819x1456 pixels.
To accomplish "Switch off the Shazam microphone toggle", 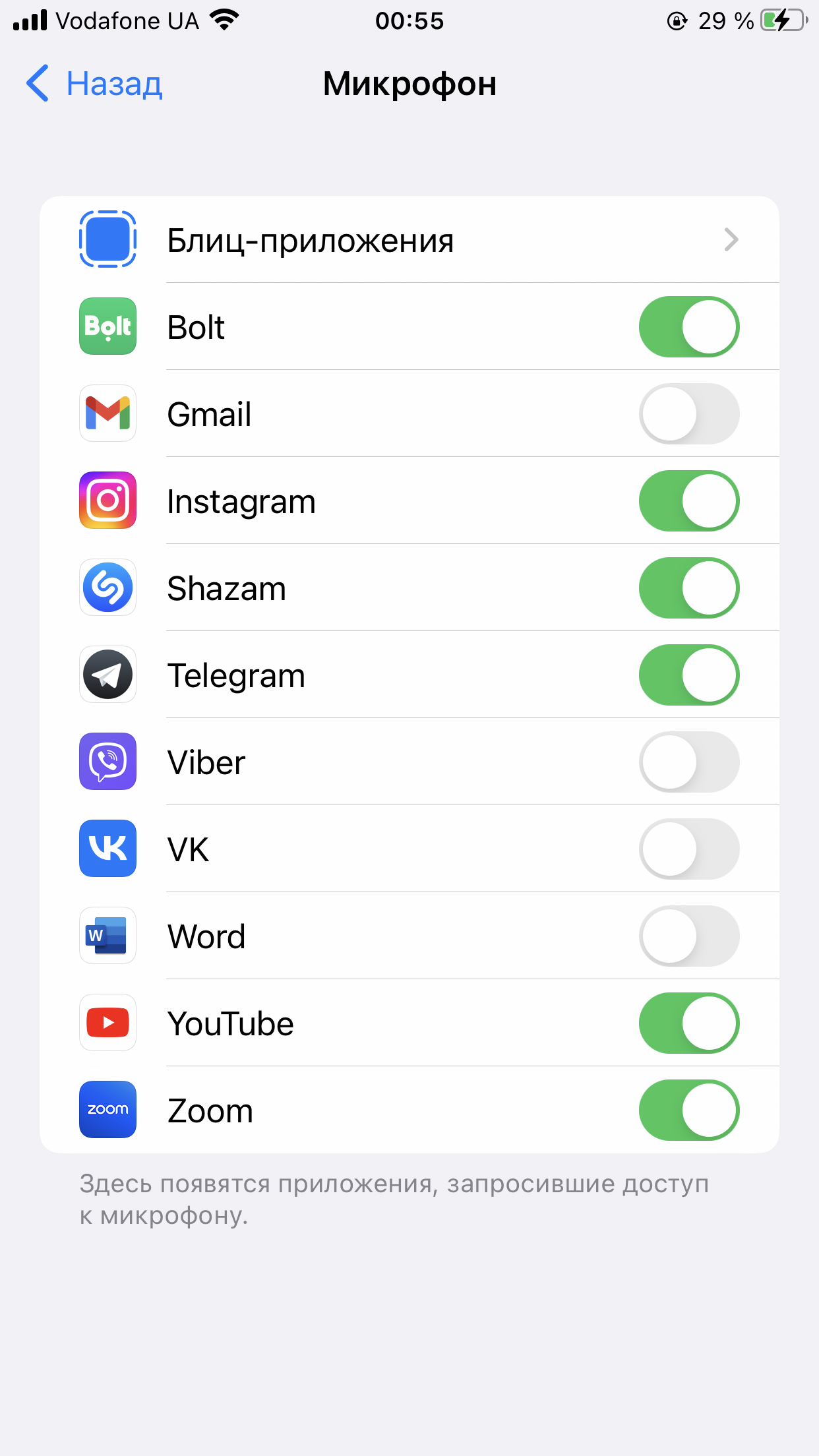I will [688, 588].
